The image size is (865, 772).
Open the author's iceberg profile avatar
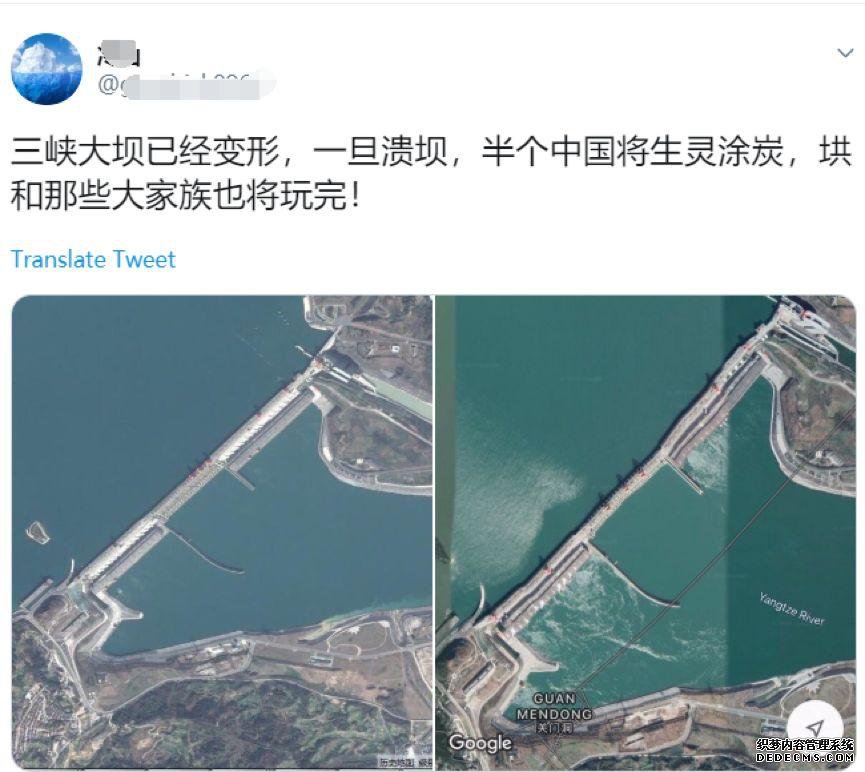click(x=46, y=69)
